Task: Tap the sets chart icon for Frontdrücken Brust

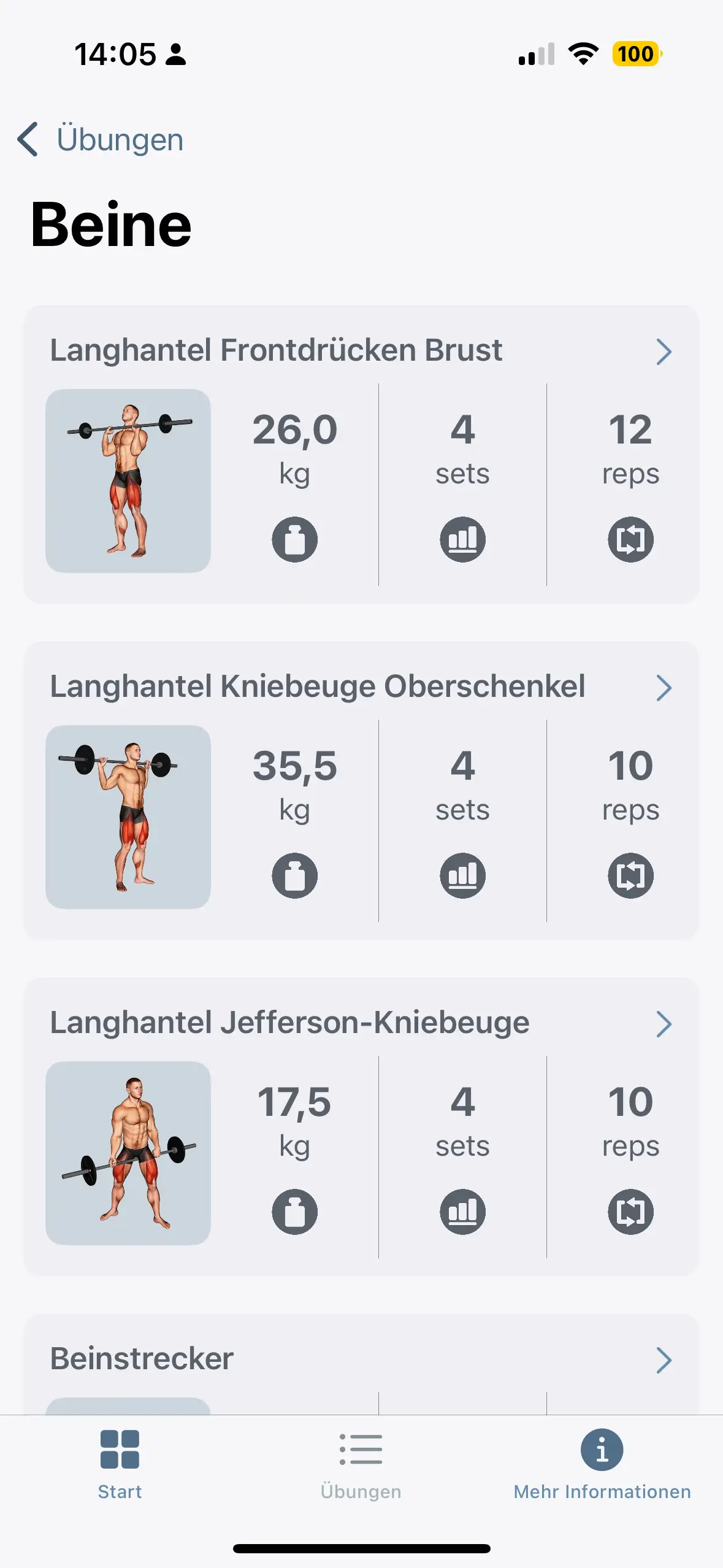Action: (463, 539)
